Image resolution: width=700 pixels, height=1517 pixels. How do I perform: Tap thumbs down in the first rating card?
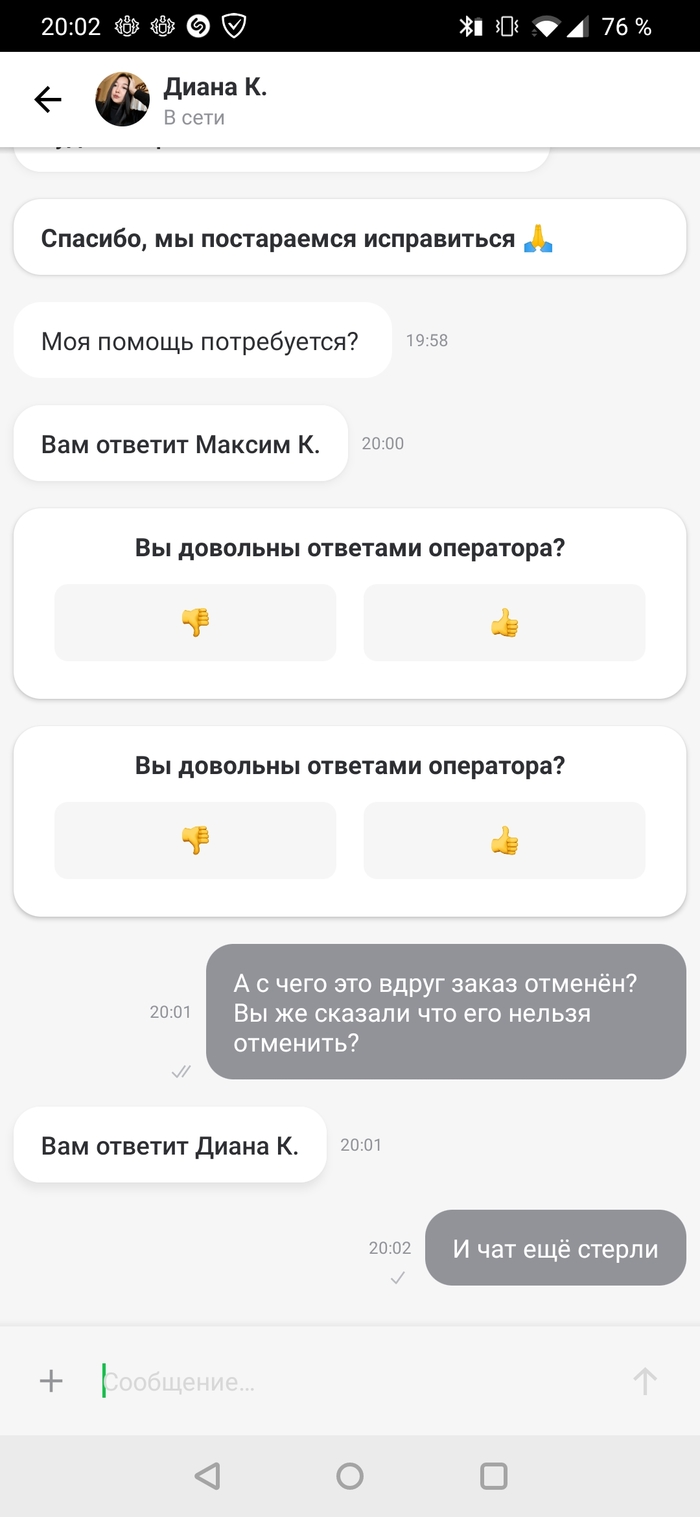coord(195,623)
